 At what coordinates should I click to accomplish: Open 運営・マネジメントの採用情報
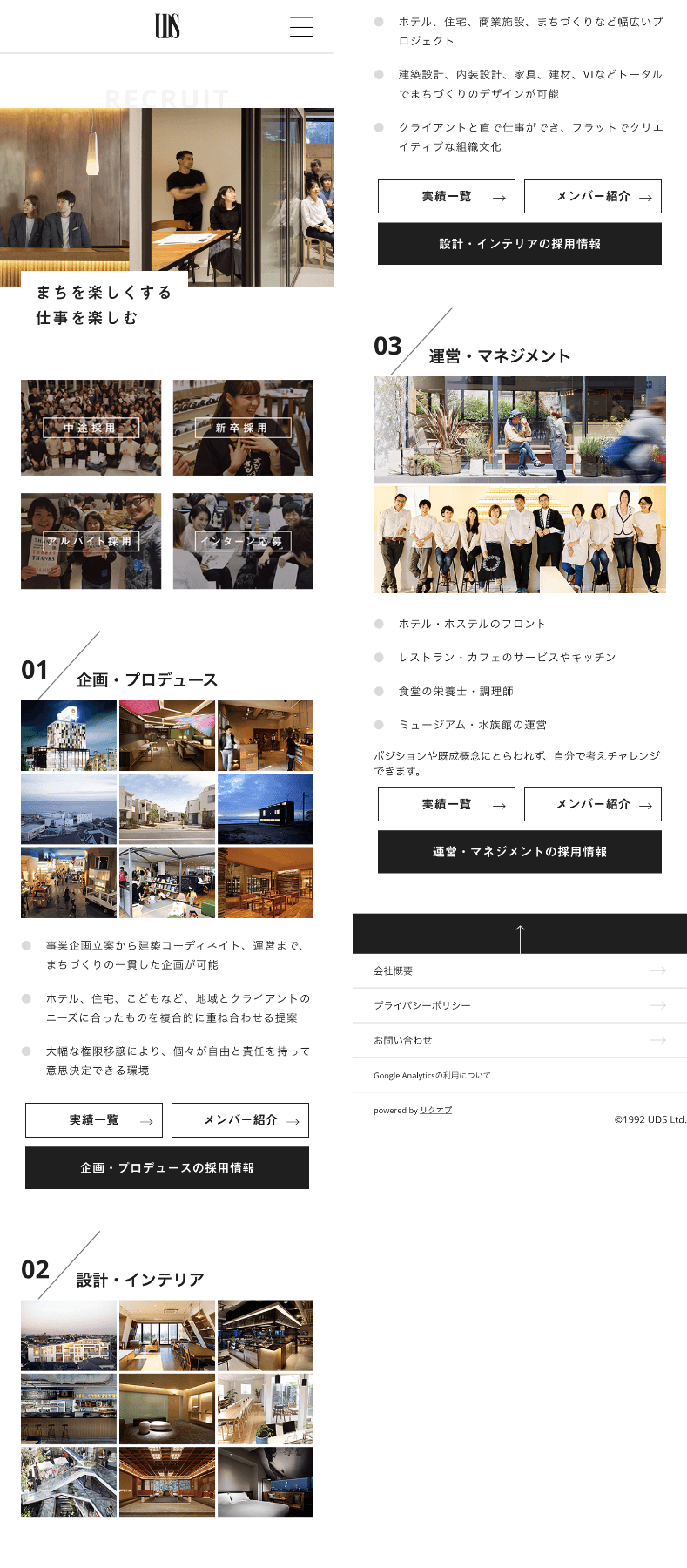tap(519, 852)
